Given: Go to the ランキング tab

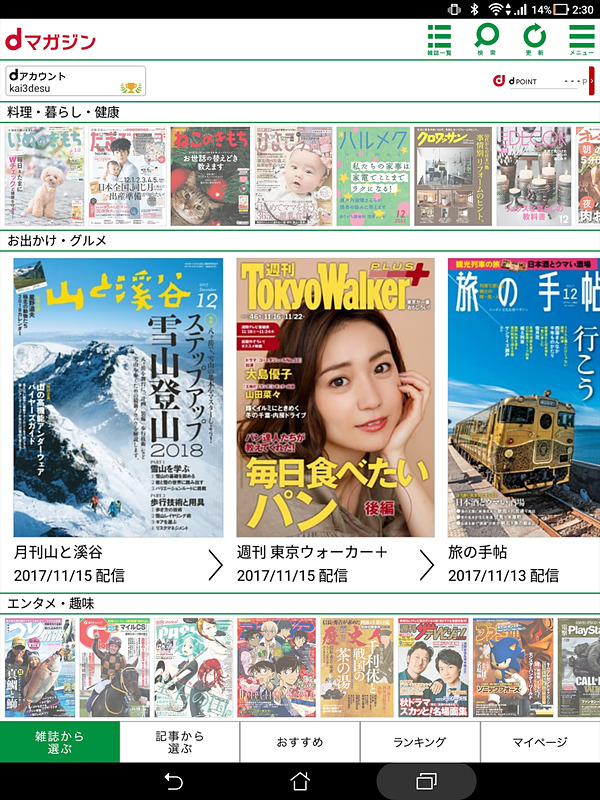Looking at the screenshot, I should pyautogui.click(x=420, y=742).
